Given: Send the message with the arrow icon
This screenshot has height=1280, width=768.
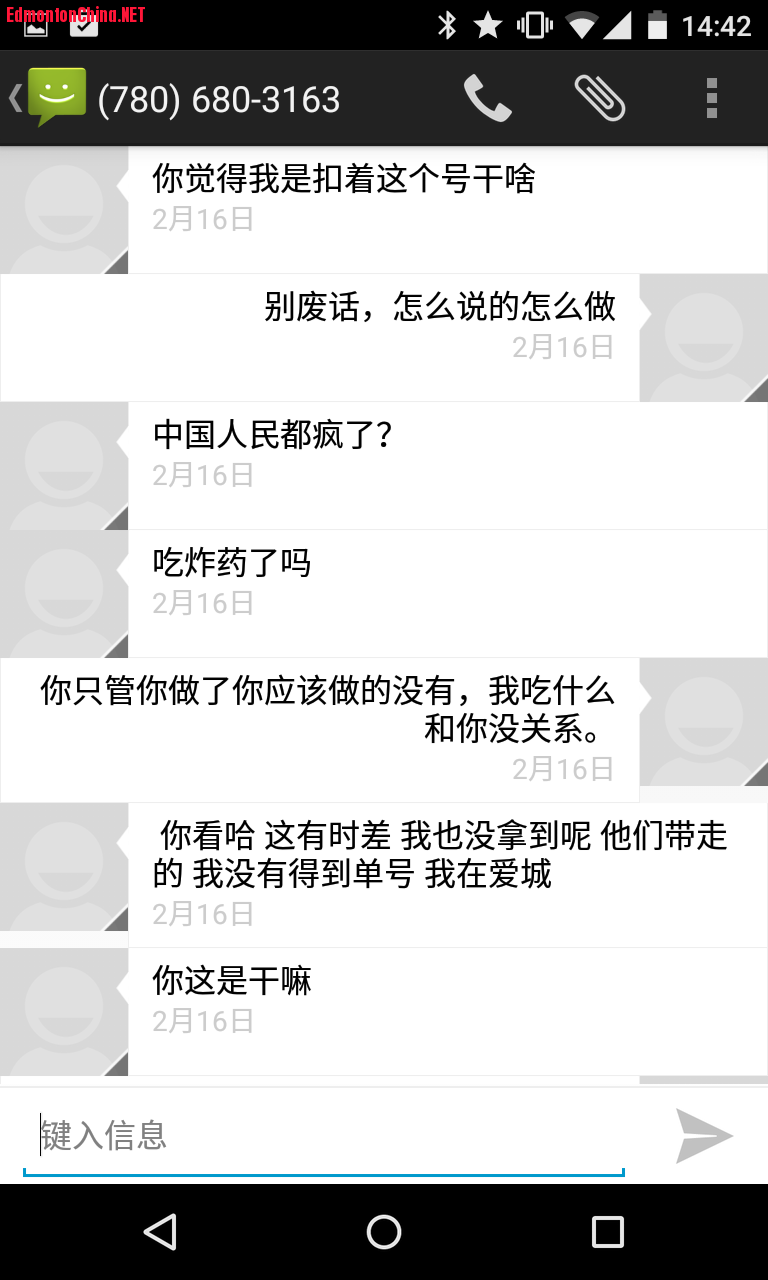Looking at the screenshot, I should click(x=704, y=1136).
